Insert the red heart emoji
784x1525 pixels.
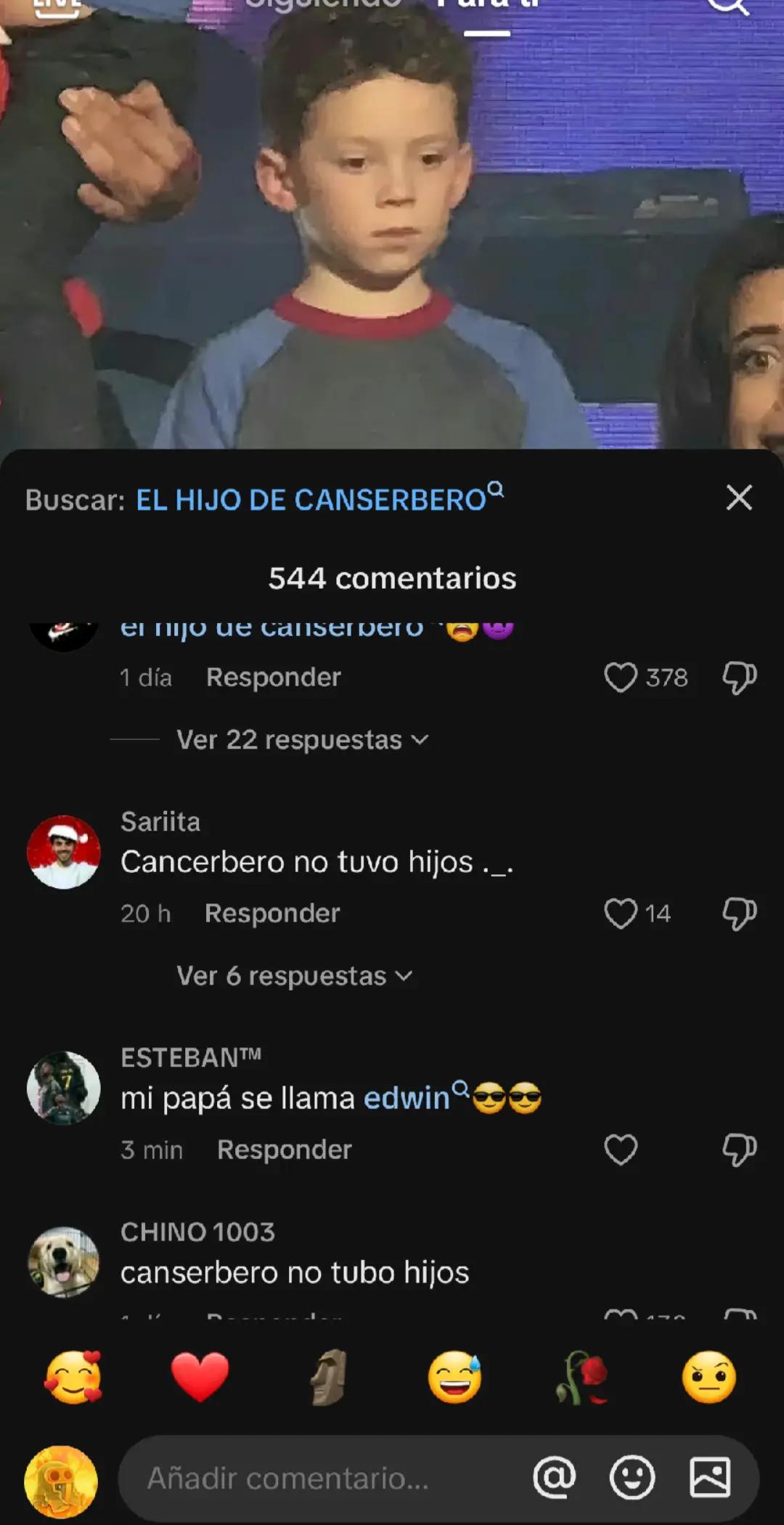pyautogui.click(x=200, y=1377)
